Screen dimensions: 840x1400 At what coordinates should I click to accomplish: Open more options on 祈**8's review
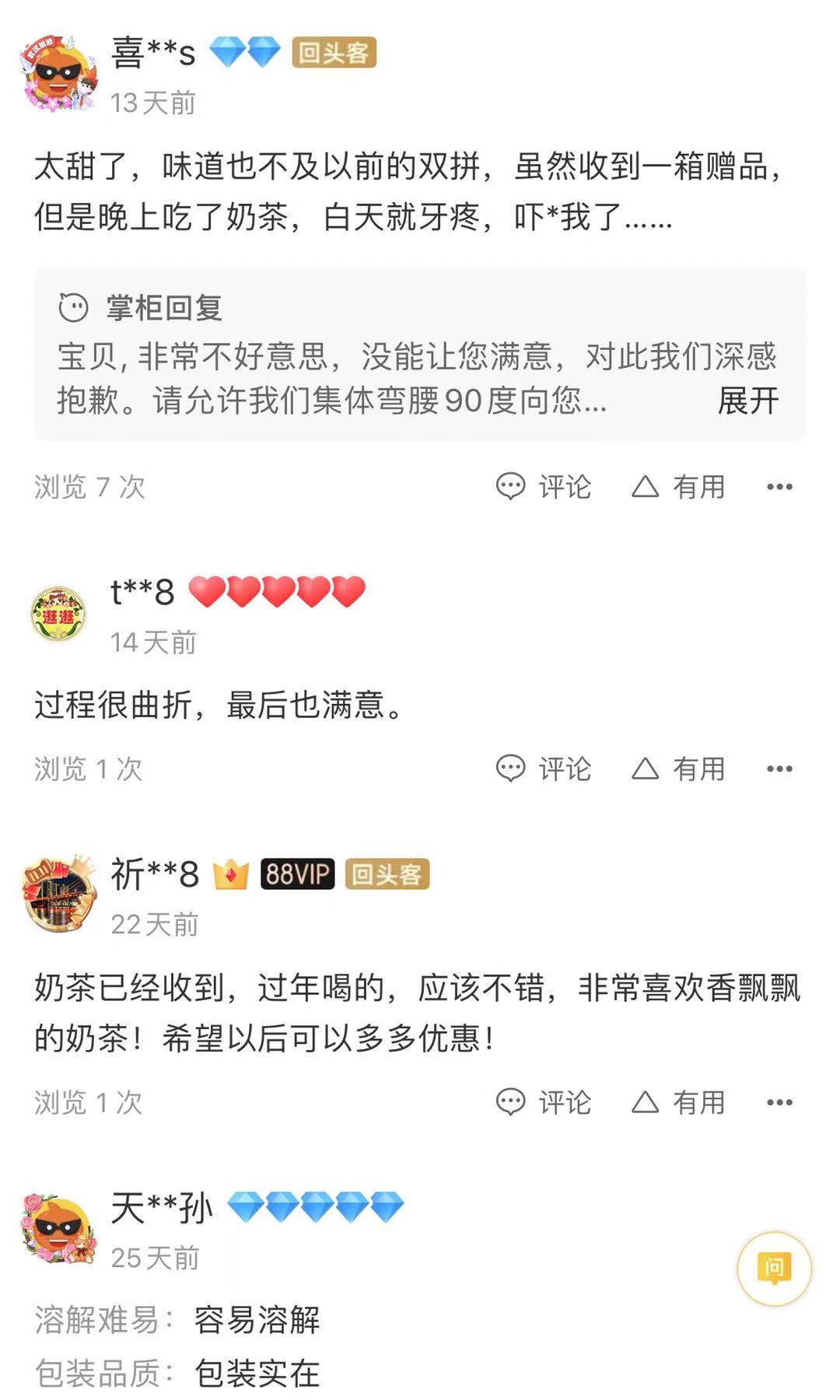[x=779, y=1102]
